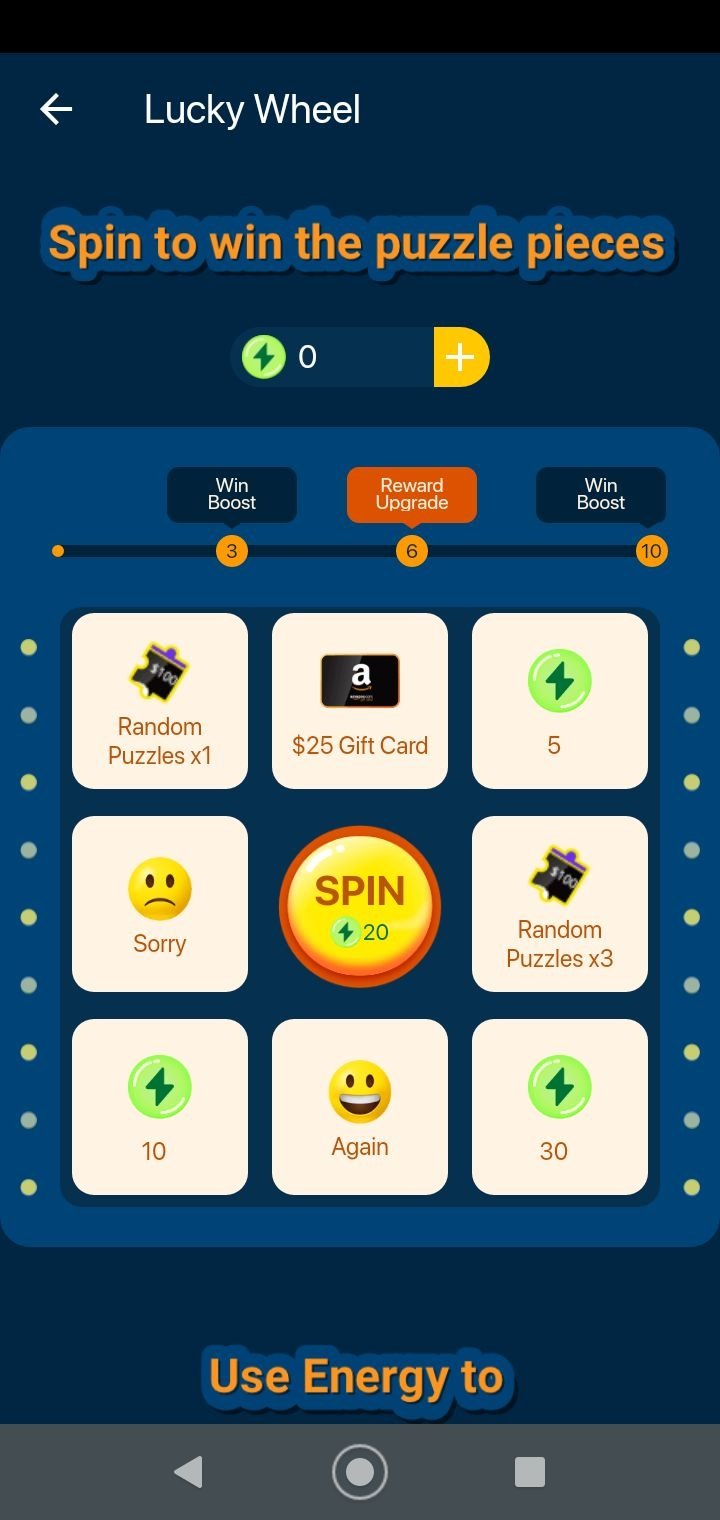720x1520 pixels.
Task: Go to the system home screen
Action: (x=360, y=1472)
